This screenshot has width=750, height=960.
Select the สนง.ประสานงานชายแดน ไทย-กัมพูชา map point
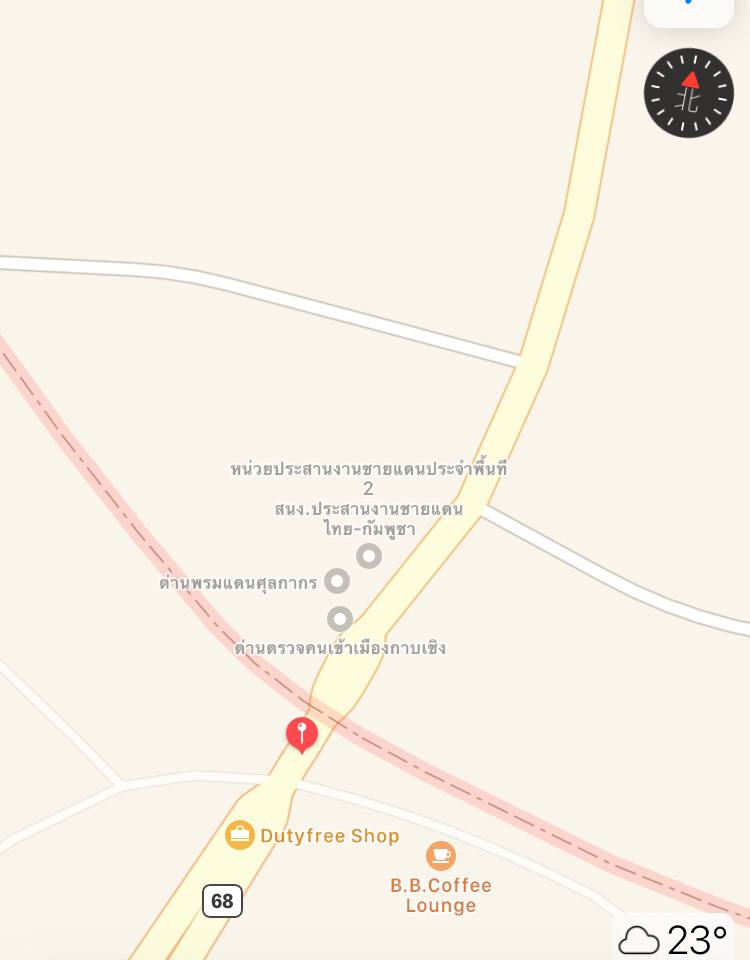(x=369, y=556)
